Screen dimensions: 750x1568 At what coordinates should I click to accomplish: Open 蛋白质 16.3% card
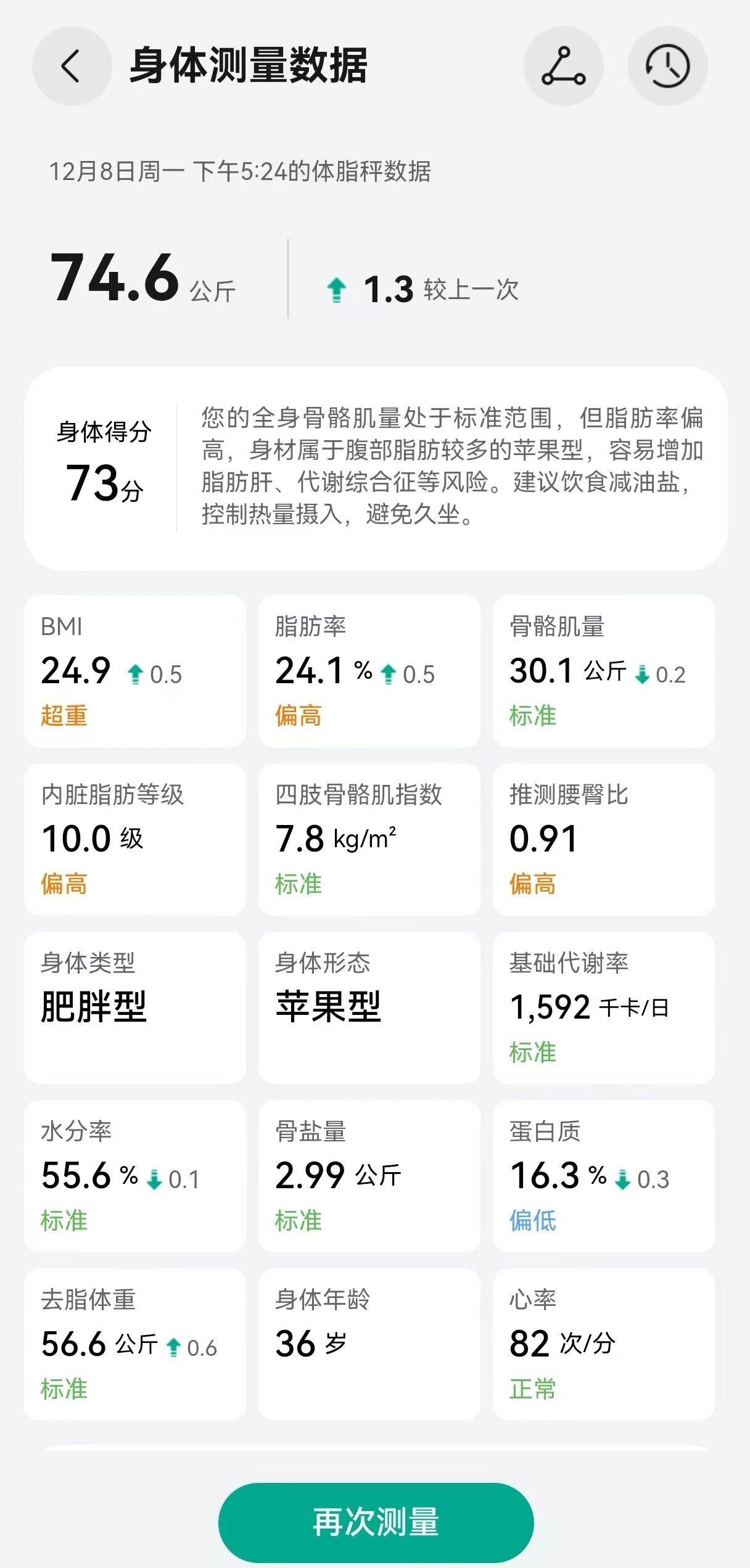(603, 1176)
